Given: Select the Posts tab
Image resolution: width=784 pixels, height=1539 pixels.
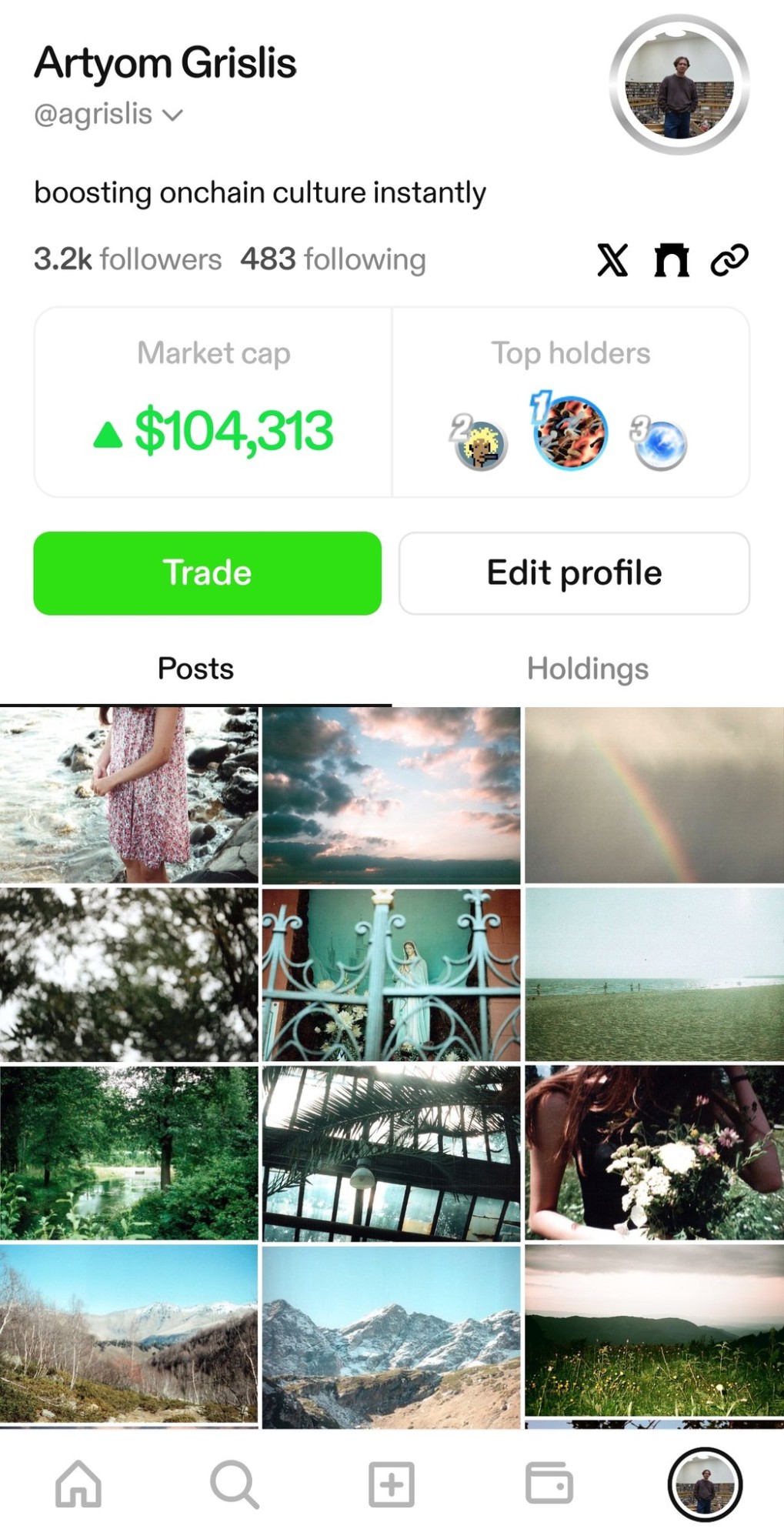Looking at the screenshot, I should 195,669.
